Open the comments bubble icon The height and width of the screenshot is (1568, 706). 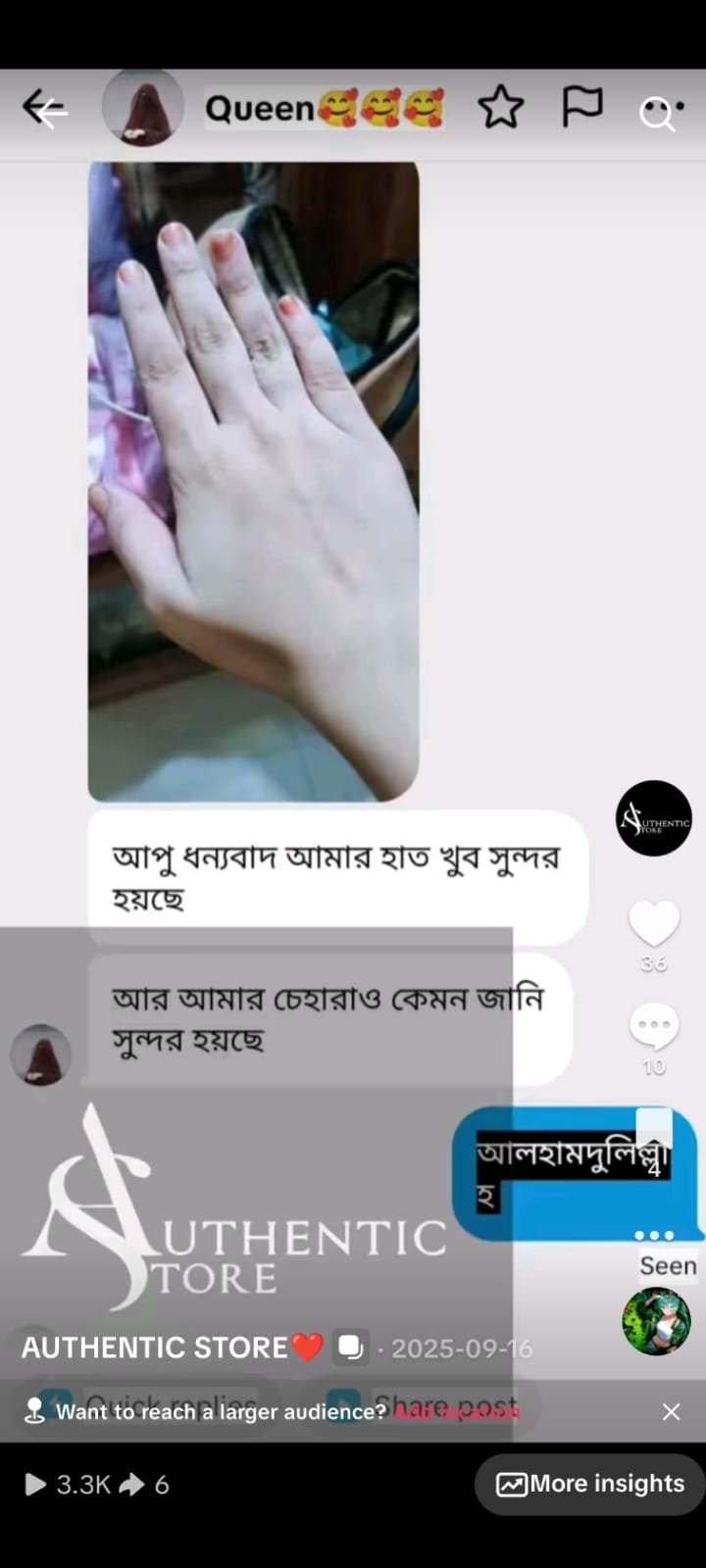click(x=654, y=1026)
